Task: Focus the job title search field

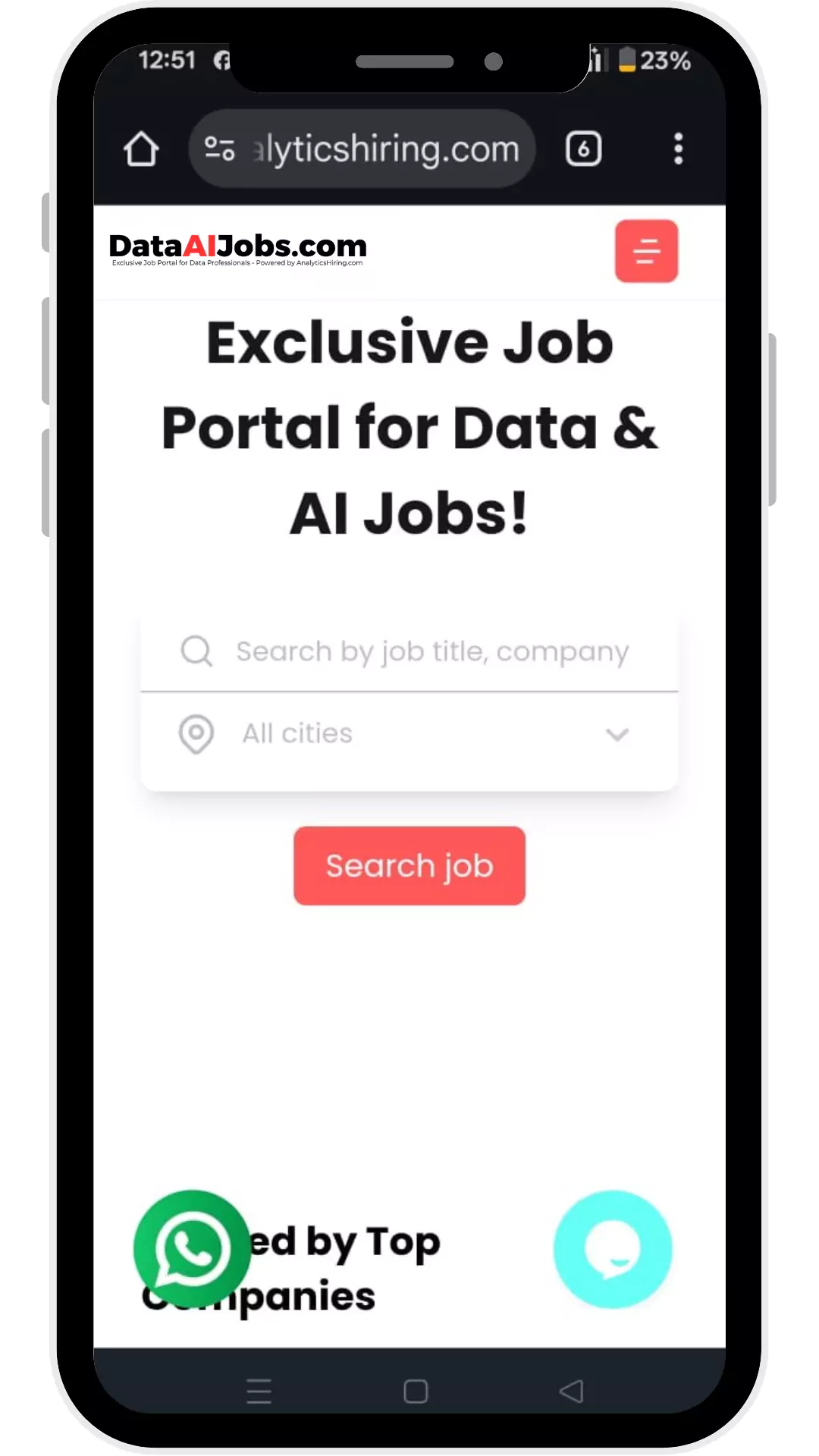Action: [x=431, y=651]
